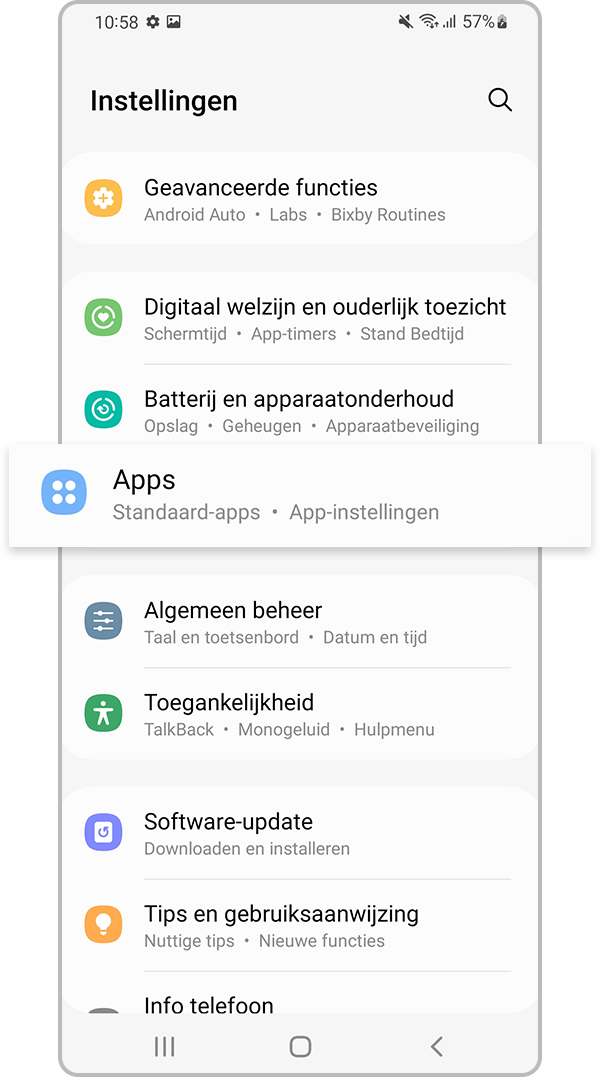Open Geavanceerde functies settings
Image resolution: width=600 pixels, height=1077 pixels.
point(300,199)
